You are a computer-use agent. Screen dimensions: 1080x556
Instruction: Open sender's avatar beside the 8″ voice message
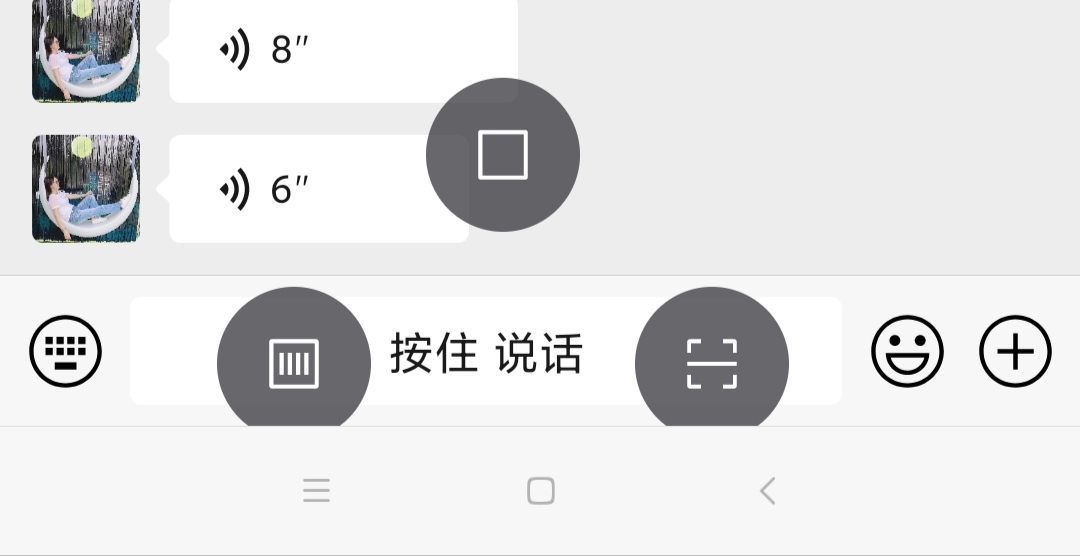86,50
